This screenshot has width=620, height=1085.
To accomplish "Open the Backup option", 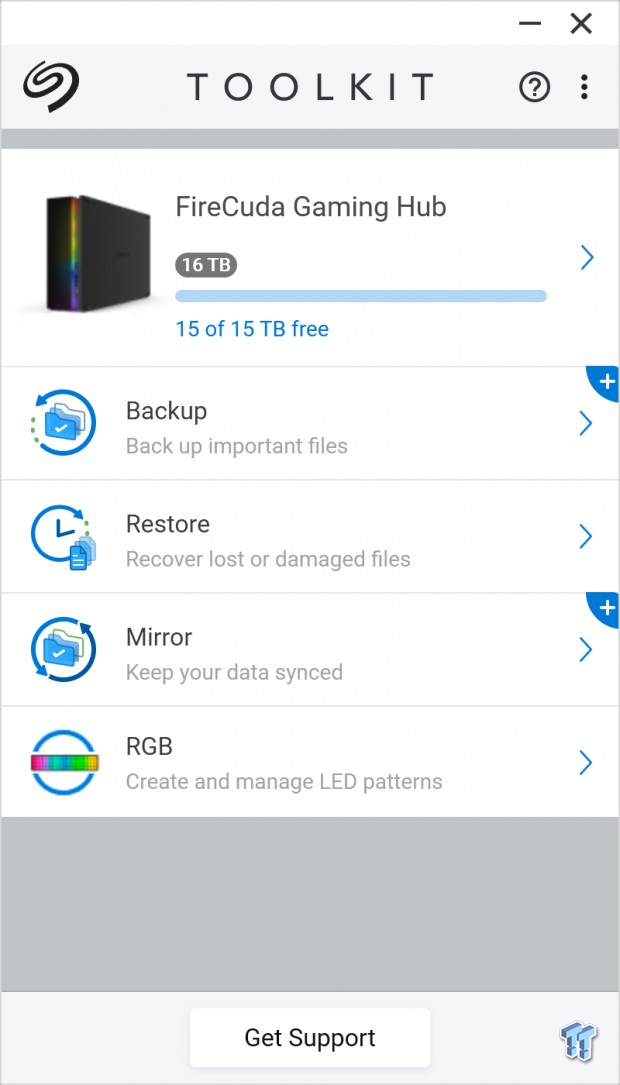I will pyautogui.click(x=310, y=423).
